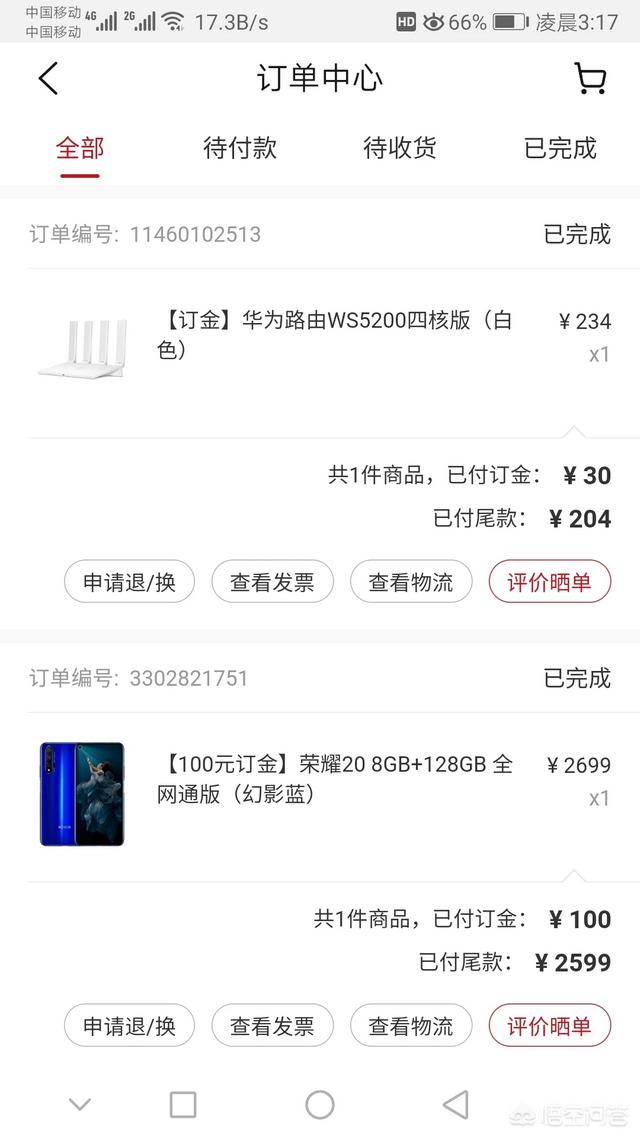Go back from the 订单中心 page
640x1138 pixels.
(x=48, y=78)
